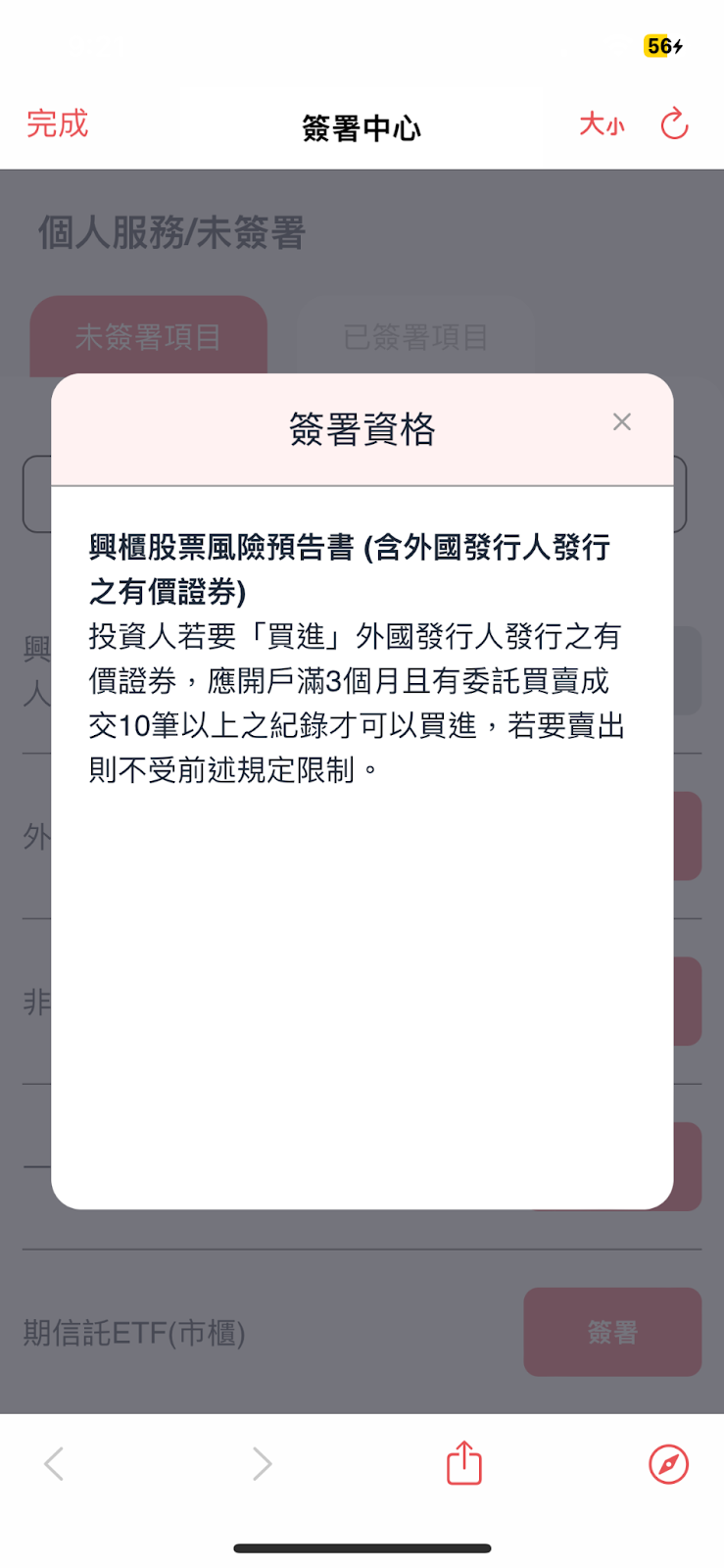Adjust text size with 大小
This screenshot has height=1568, width=724.
(x=601, y=124)
